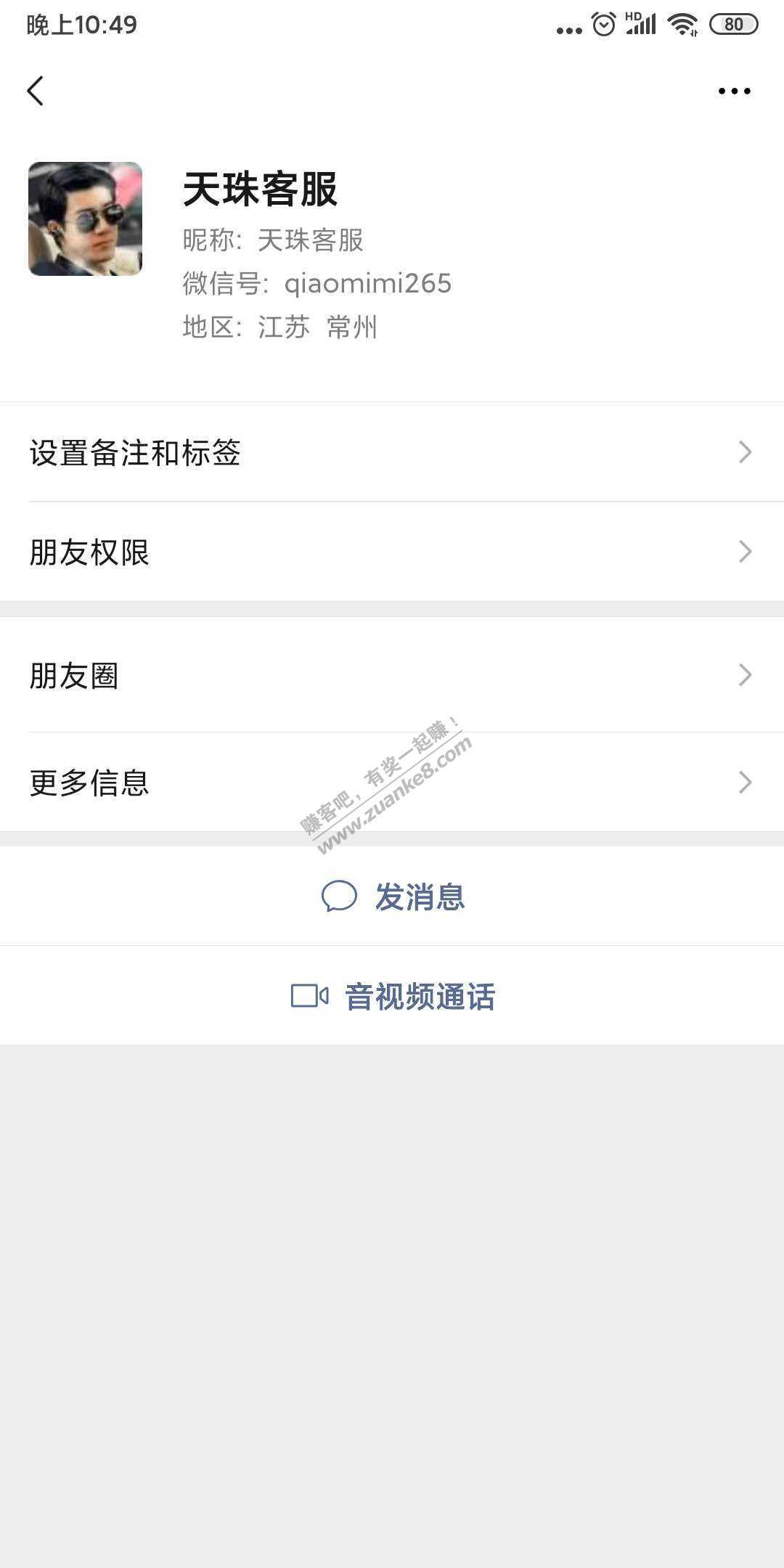Viewport: 784px width, 1568px height.
Task: Open 朋友权限 settings
Action: (x=392, y=552)
